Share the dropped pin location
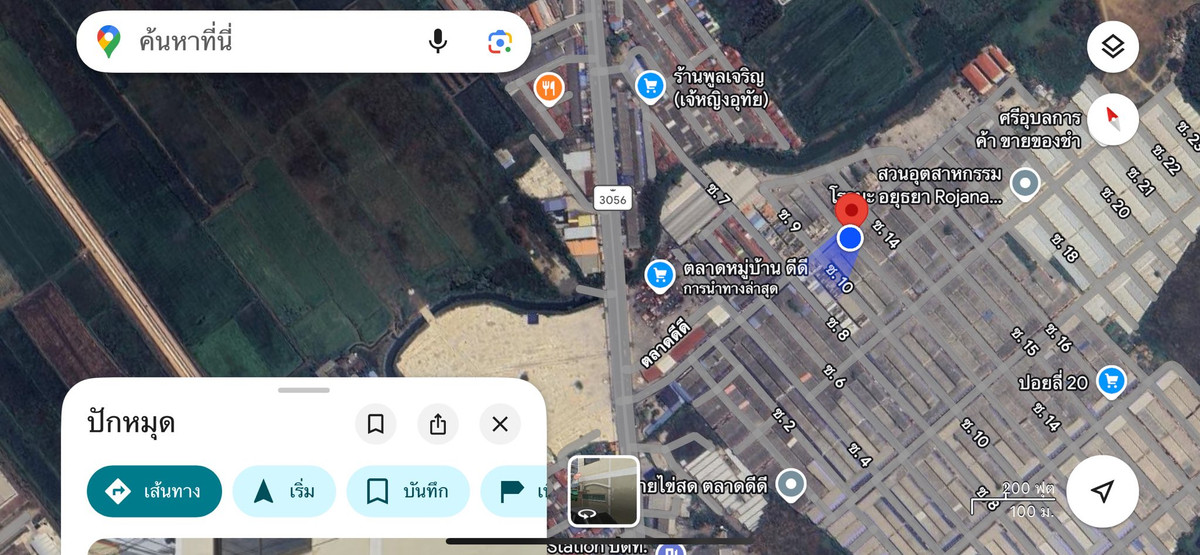Viewport: 1200px width, 555px height. [x=438, y=424]
